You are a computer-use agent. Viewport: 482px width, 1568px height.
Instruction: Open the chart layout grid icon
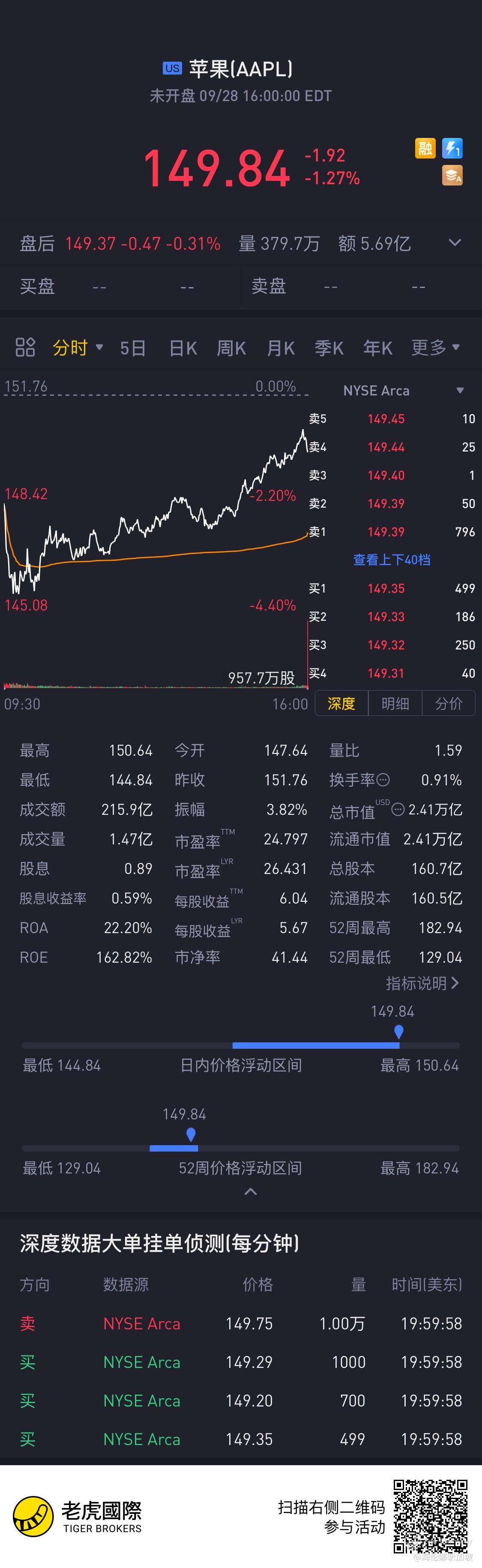25,347
